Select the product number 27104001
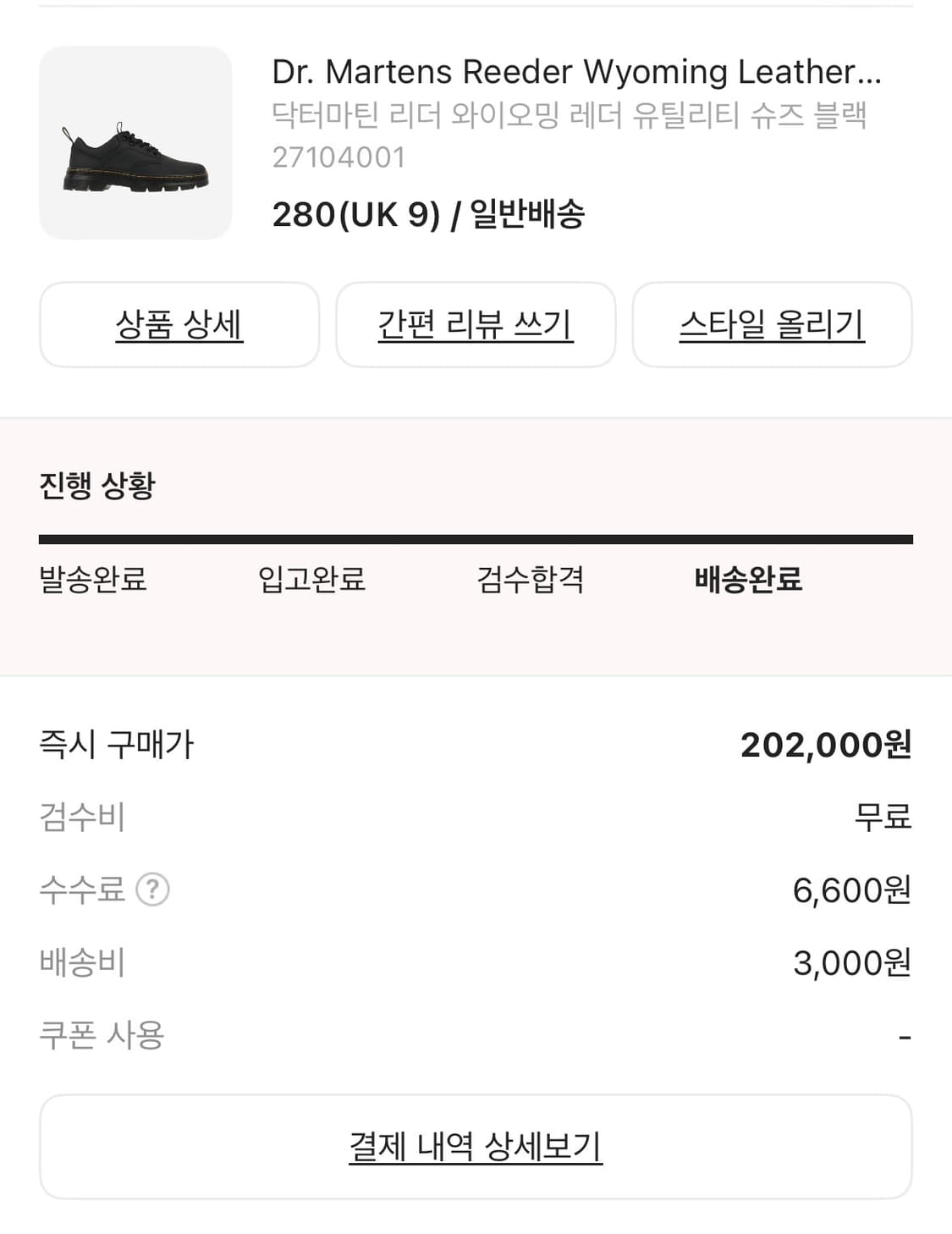This screenshot has width=952, height=1234. point(337,157)
